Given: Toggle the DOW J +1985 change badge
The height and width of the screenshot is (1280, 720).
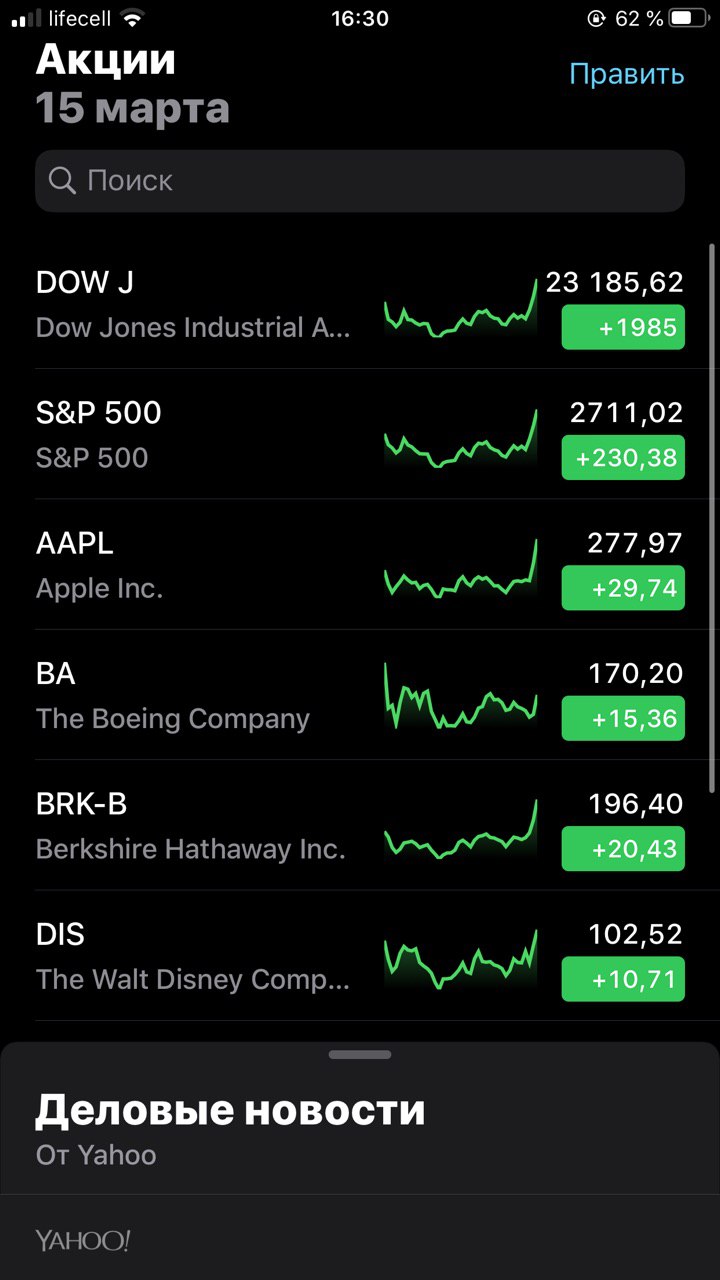Looking at the screenshot, I should 623,327.
